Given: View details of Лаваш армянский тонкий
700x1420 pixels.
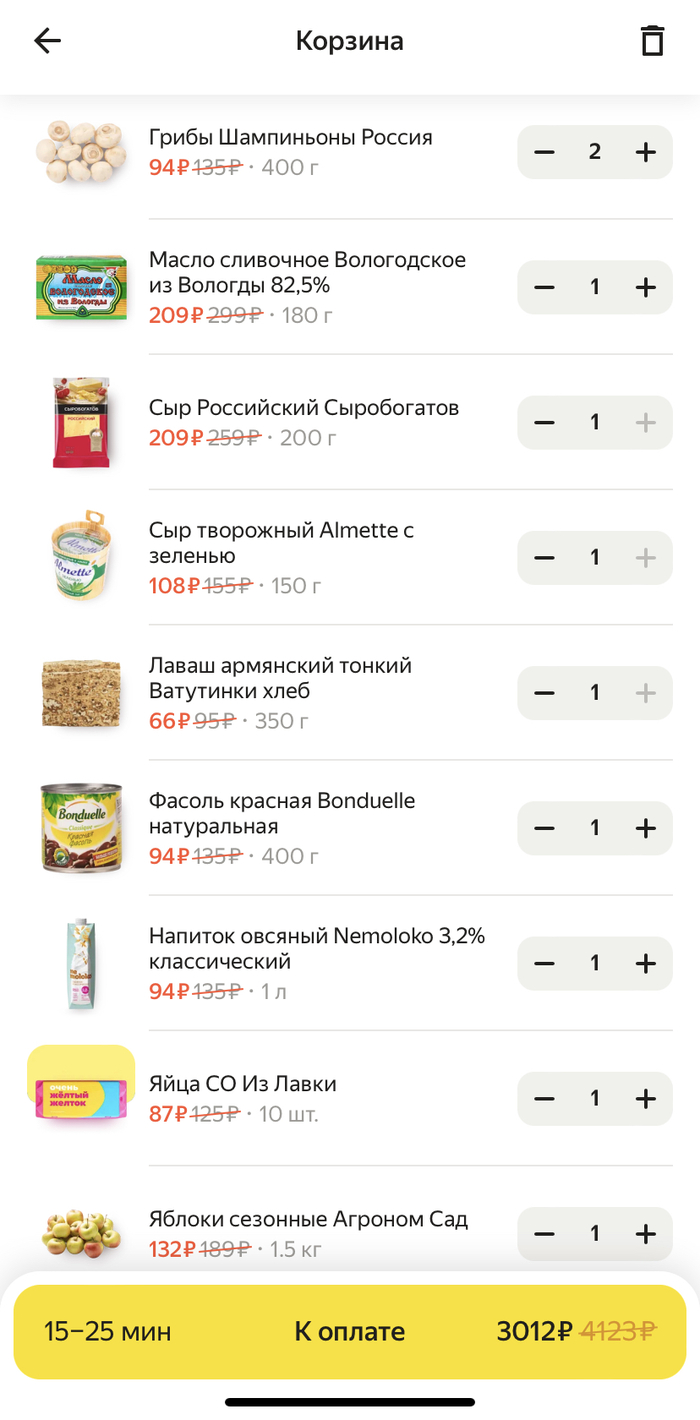Looking at the screenshot, I should click(280, 679).
